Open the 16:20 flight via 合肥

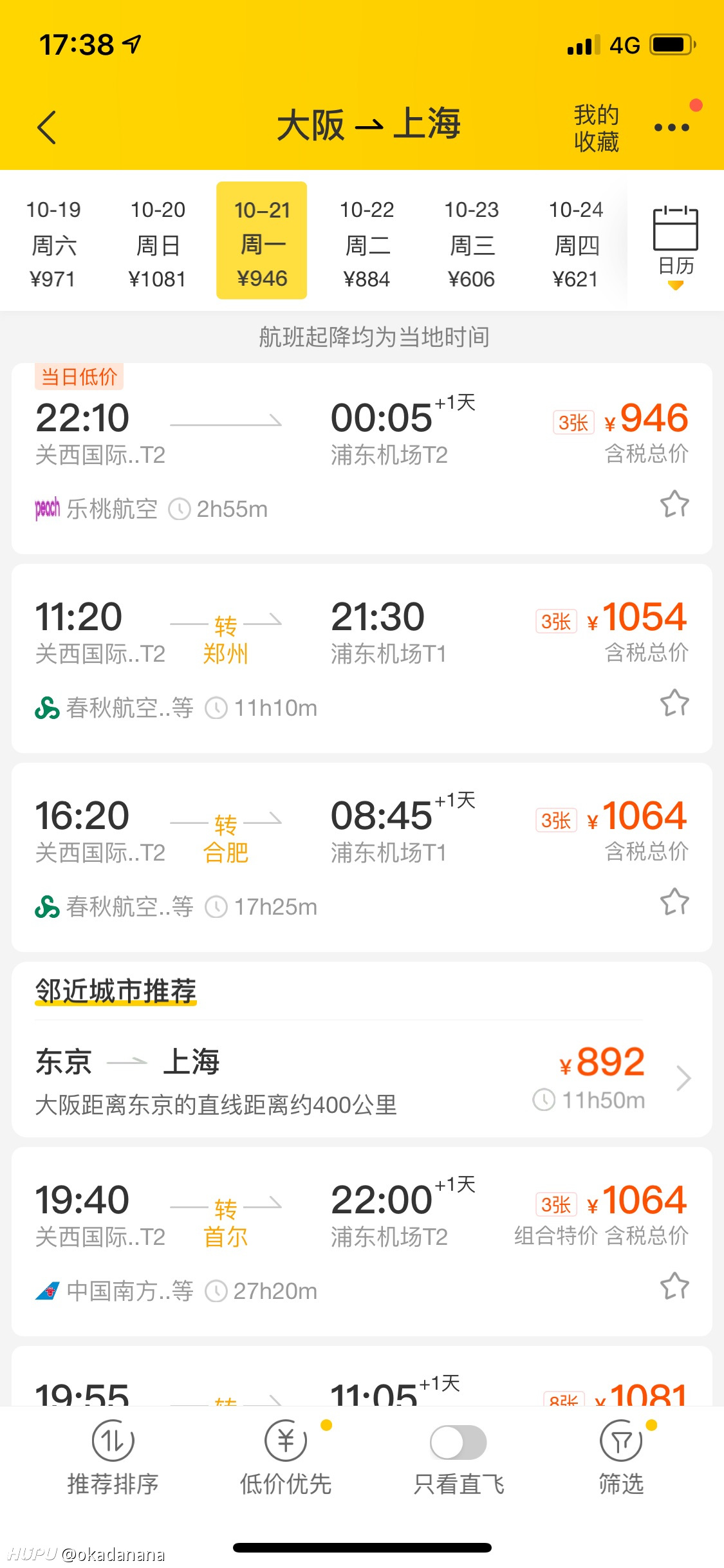pyautogui.click(x=362, y=857)
